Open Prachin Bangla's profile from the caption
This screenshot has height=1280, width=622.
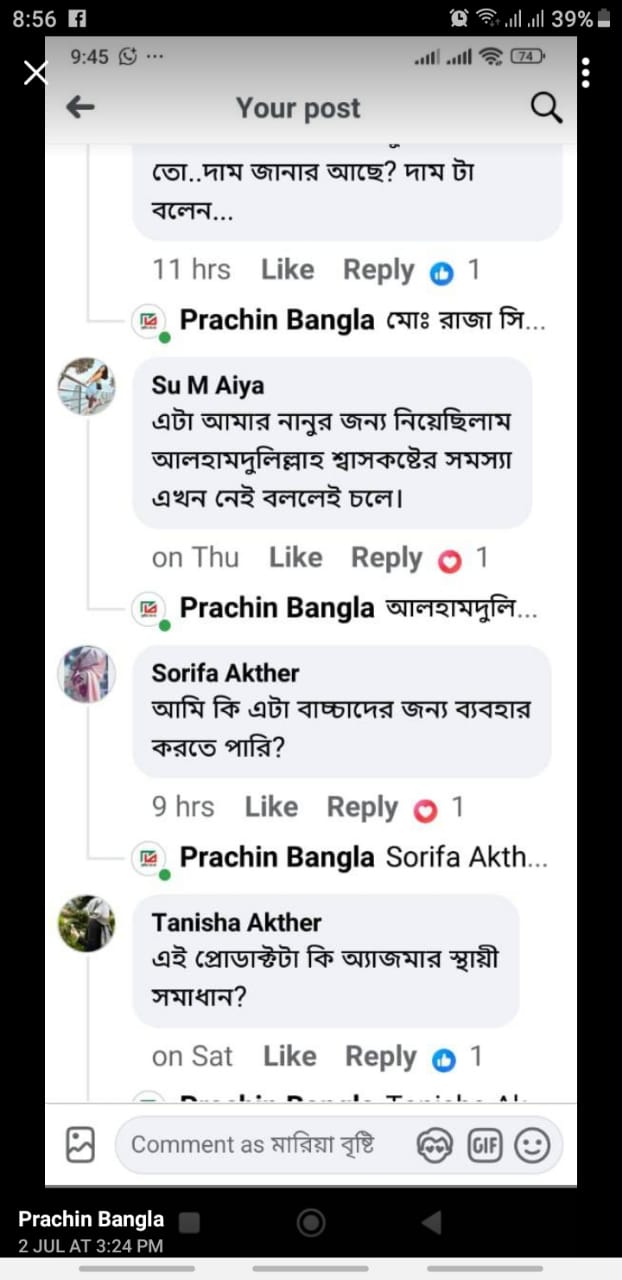pyautogui.click(x=91, y=1219)
